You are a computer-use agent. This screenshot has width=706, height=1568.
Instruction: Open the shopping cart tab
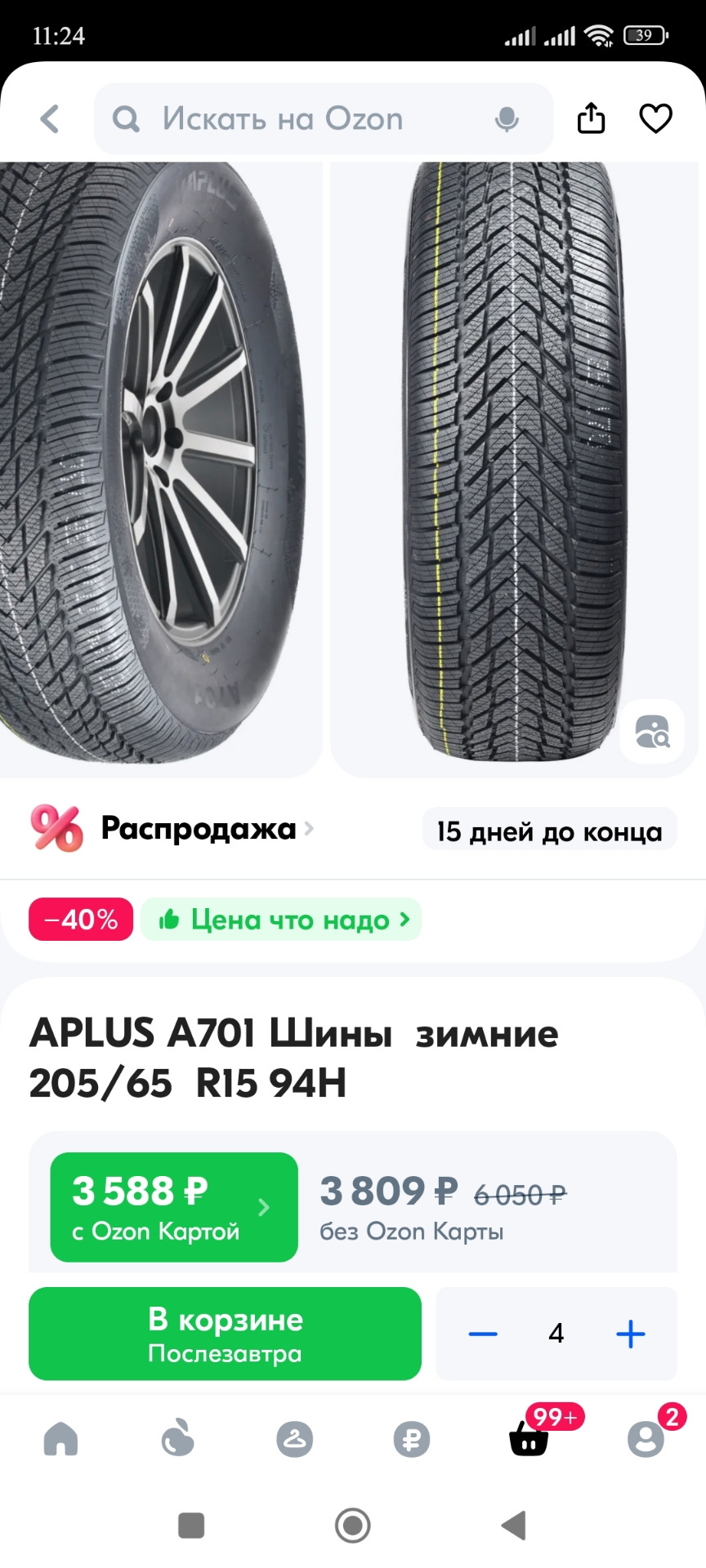click(529, 1439)
